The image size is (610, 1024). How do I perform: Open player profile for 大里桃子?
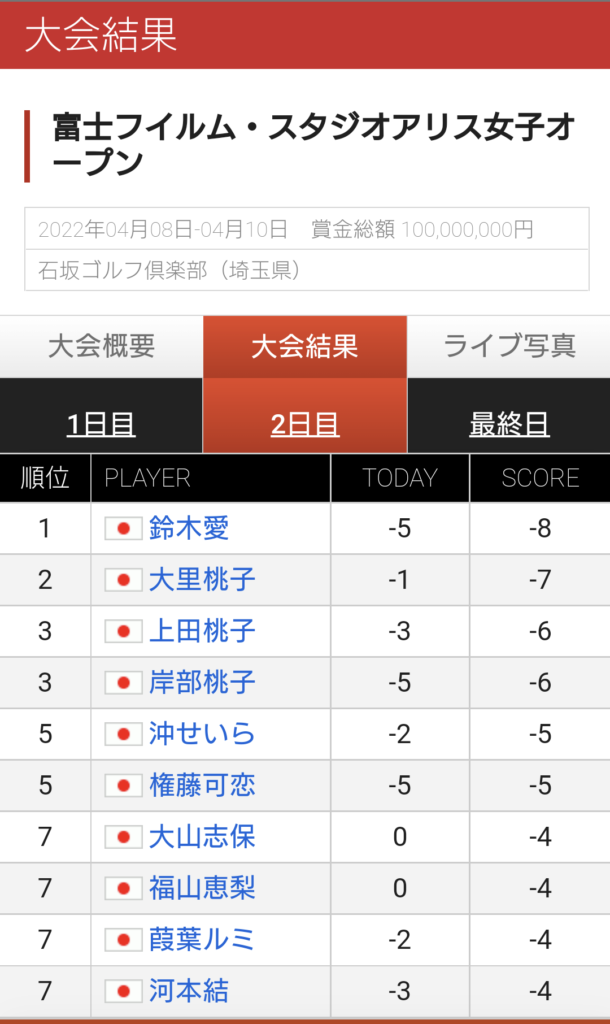202,580
